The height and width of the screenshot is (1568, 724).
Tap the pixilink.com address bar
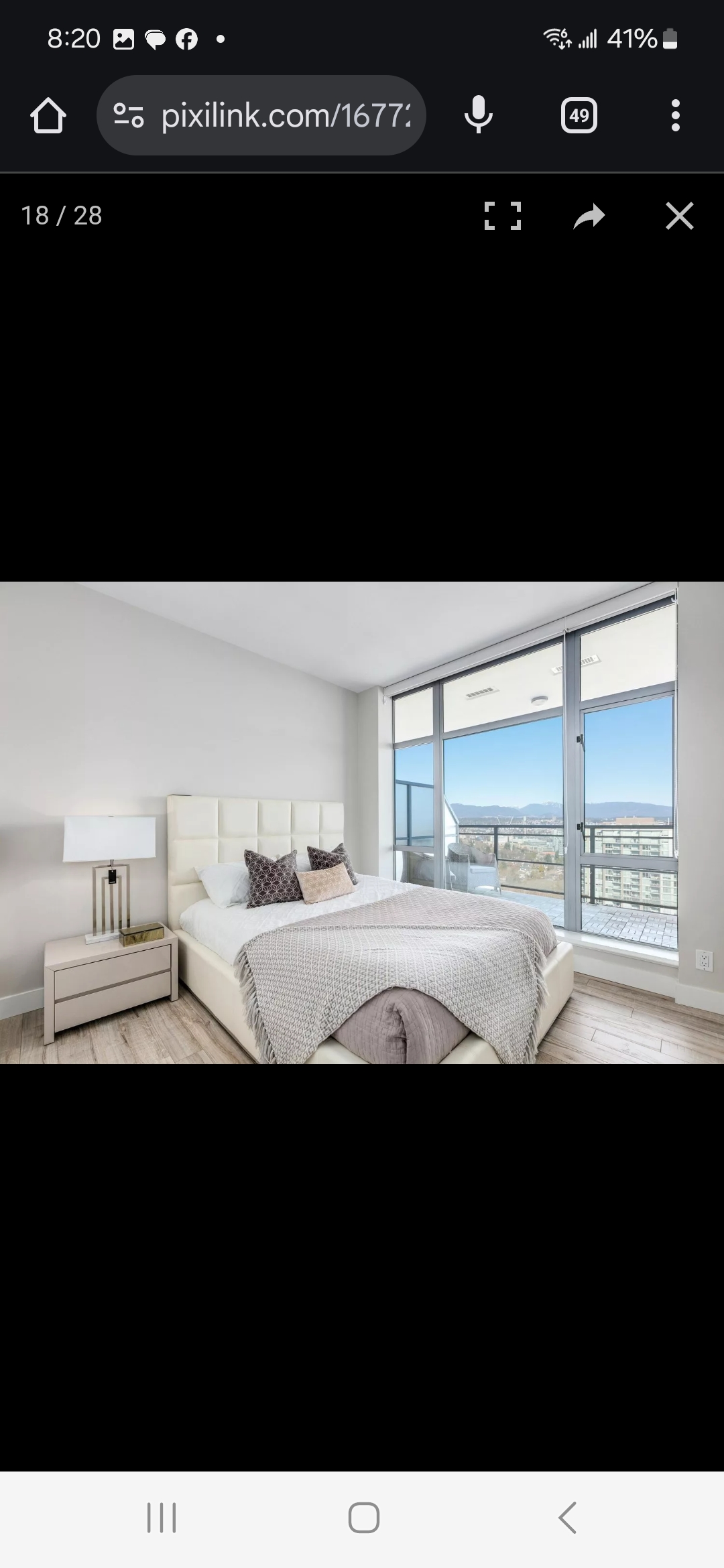(x=285, y=116)
